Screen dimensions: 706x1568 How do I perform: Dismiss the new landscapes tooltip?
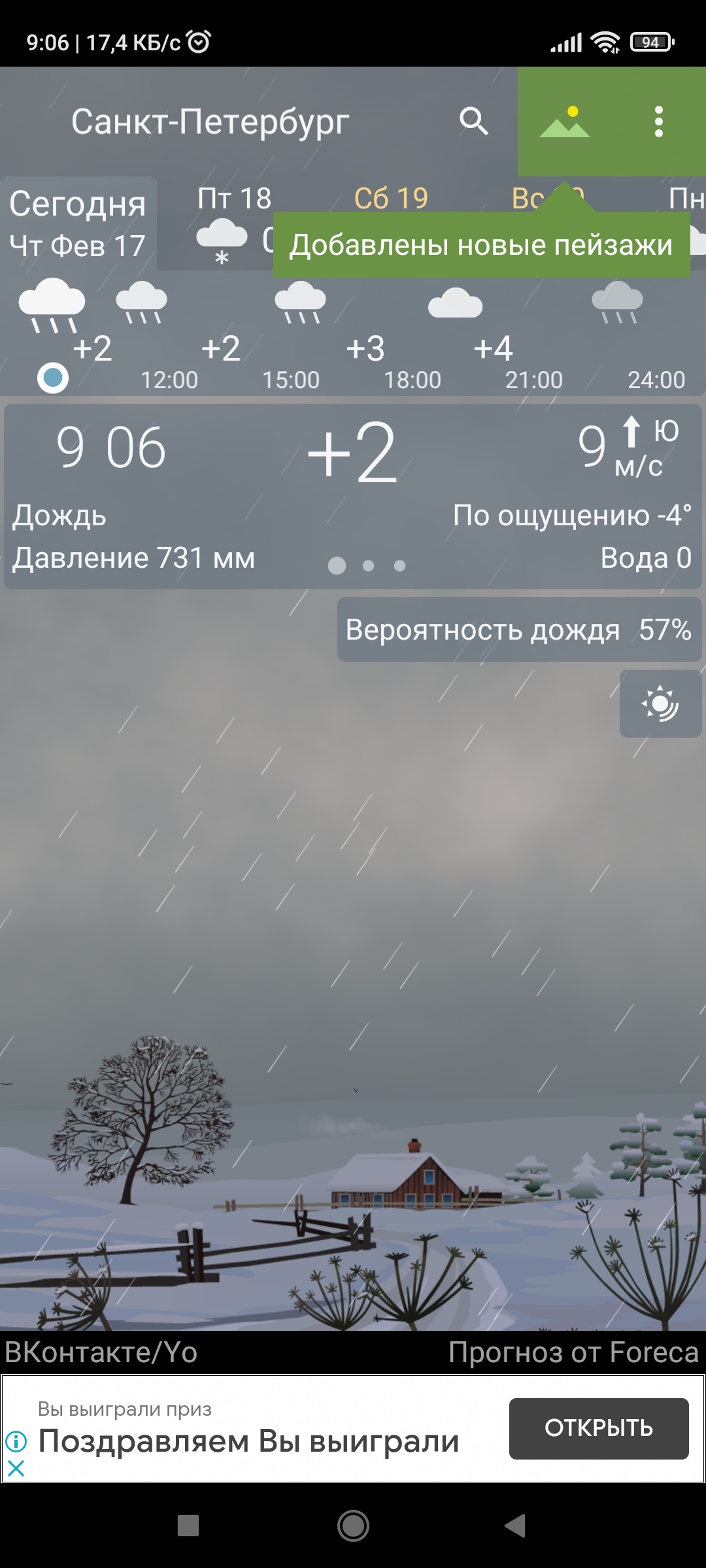point(480,245)
